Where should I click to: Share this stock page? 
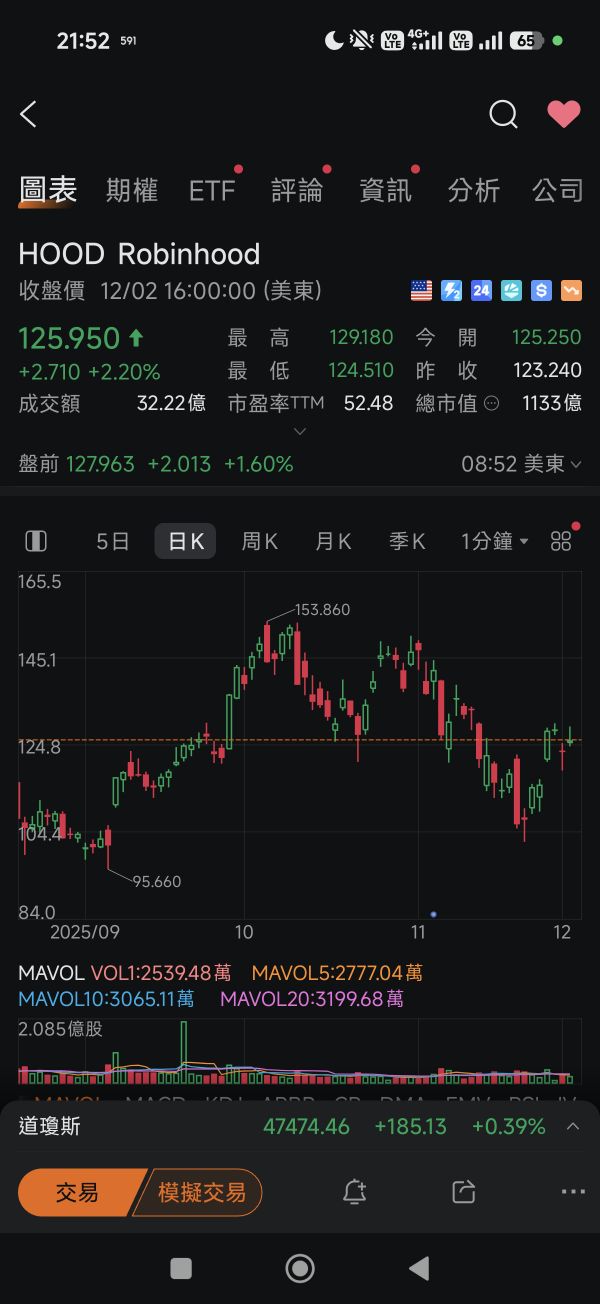[463, 1191]
